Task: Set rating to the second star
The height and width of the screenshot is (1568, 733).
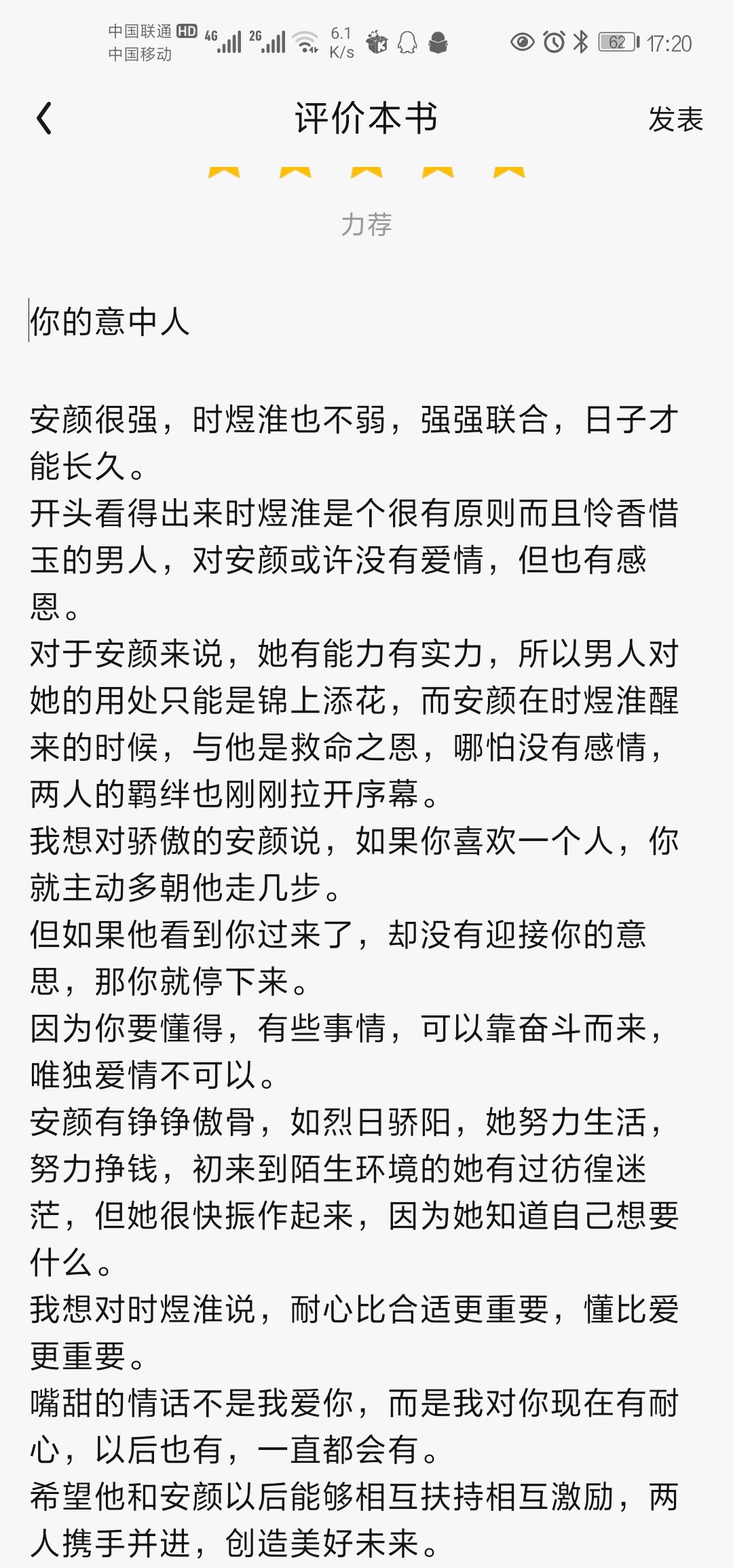Action: click(x=295, y=172)
